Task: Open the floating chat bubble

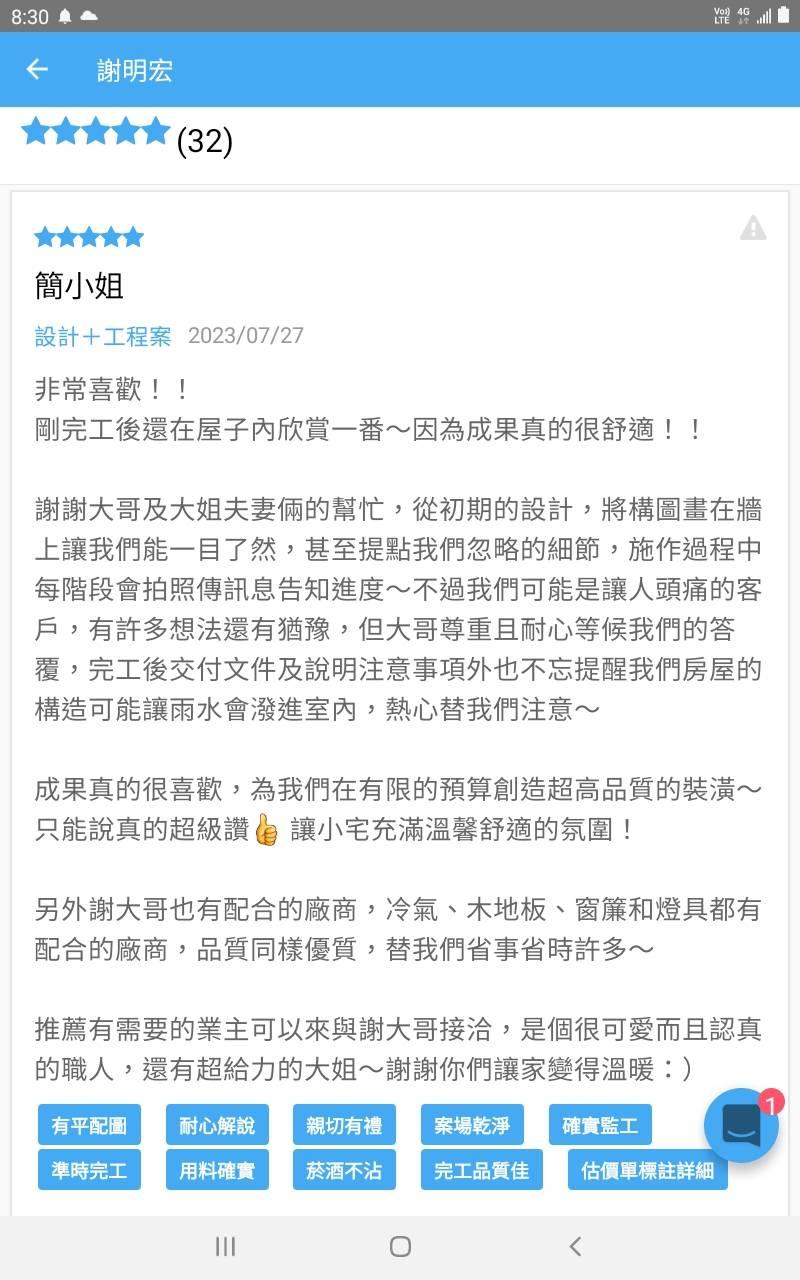Action: [x=741, y=1125]
